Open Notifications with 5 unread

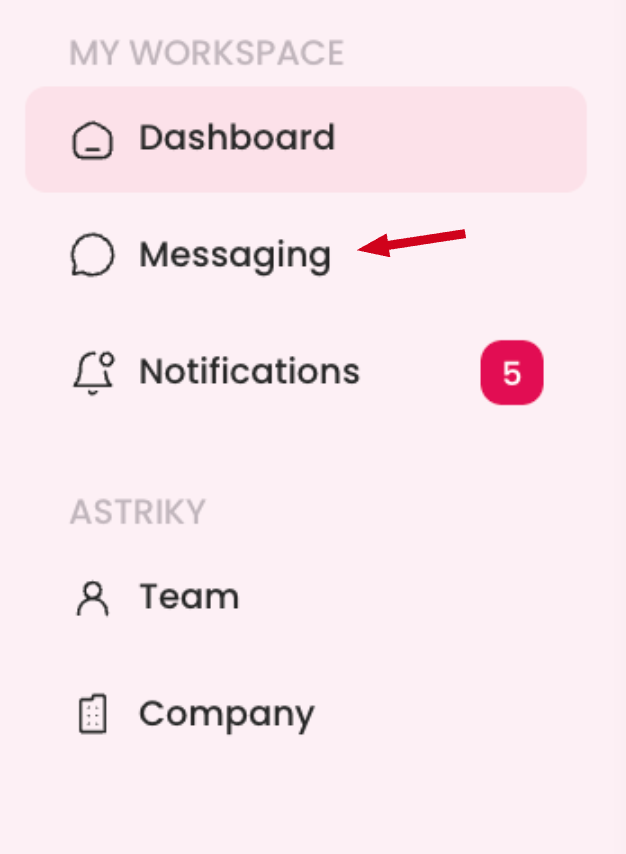pos(249,372)
